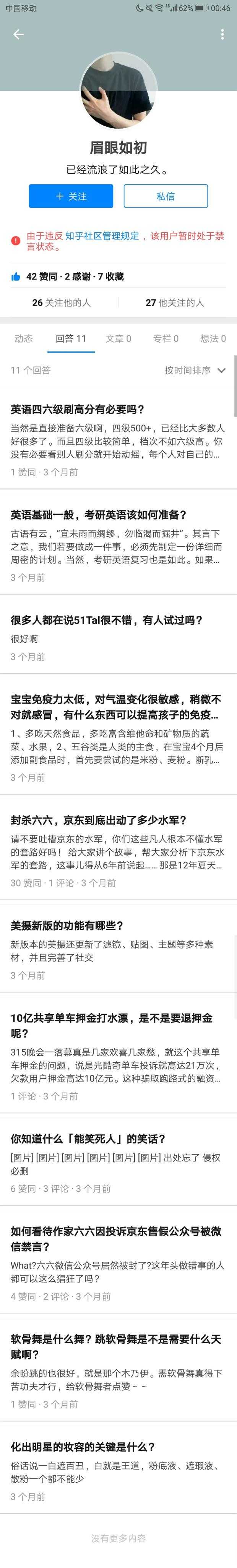Switch to the 专栏 tab

165,338
